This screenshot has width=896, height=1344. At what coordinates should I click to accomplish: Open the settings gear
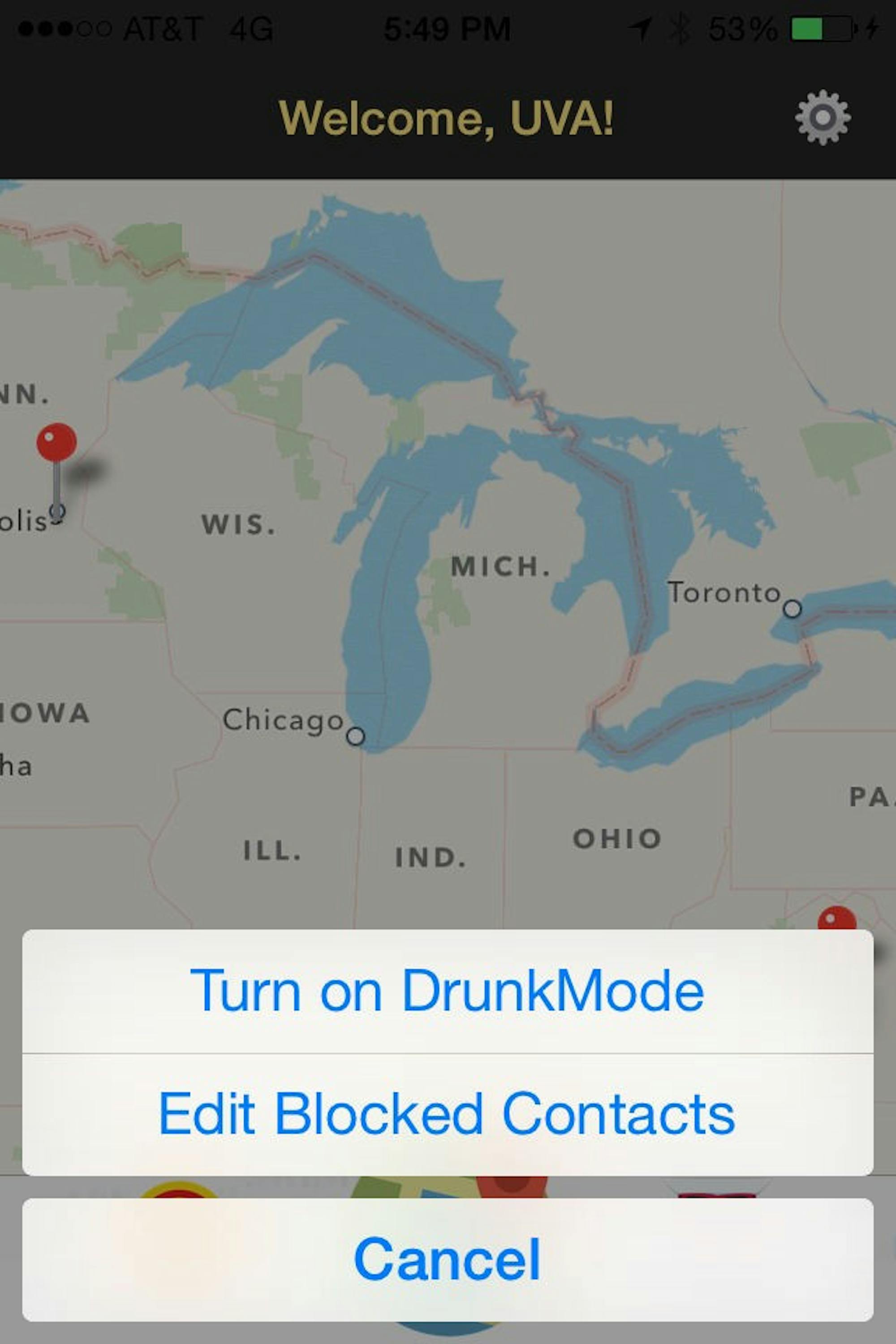click(822, 117)
